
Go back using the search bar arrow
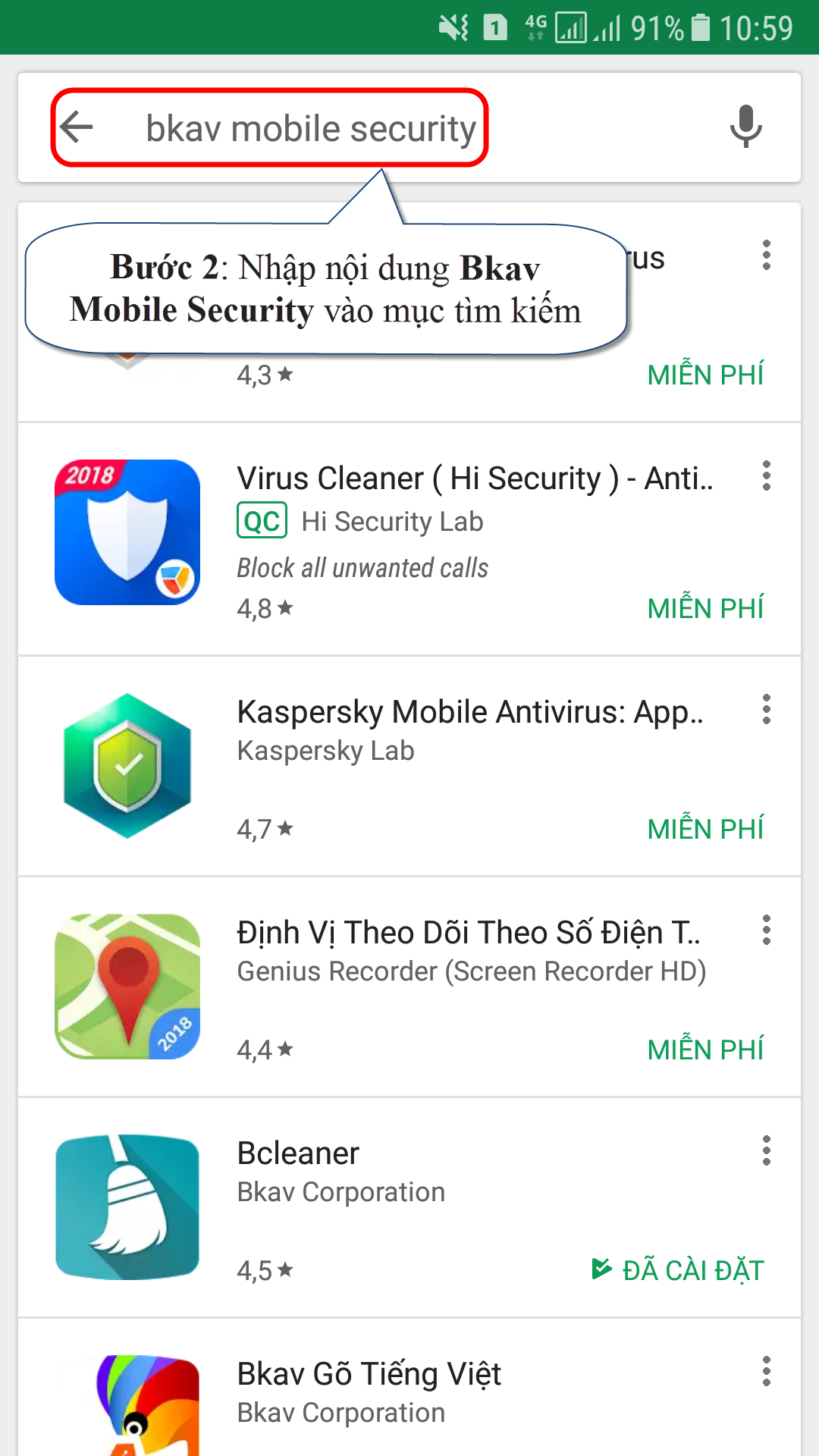77,127
